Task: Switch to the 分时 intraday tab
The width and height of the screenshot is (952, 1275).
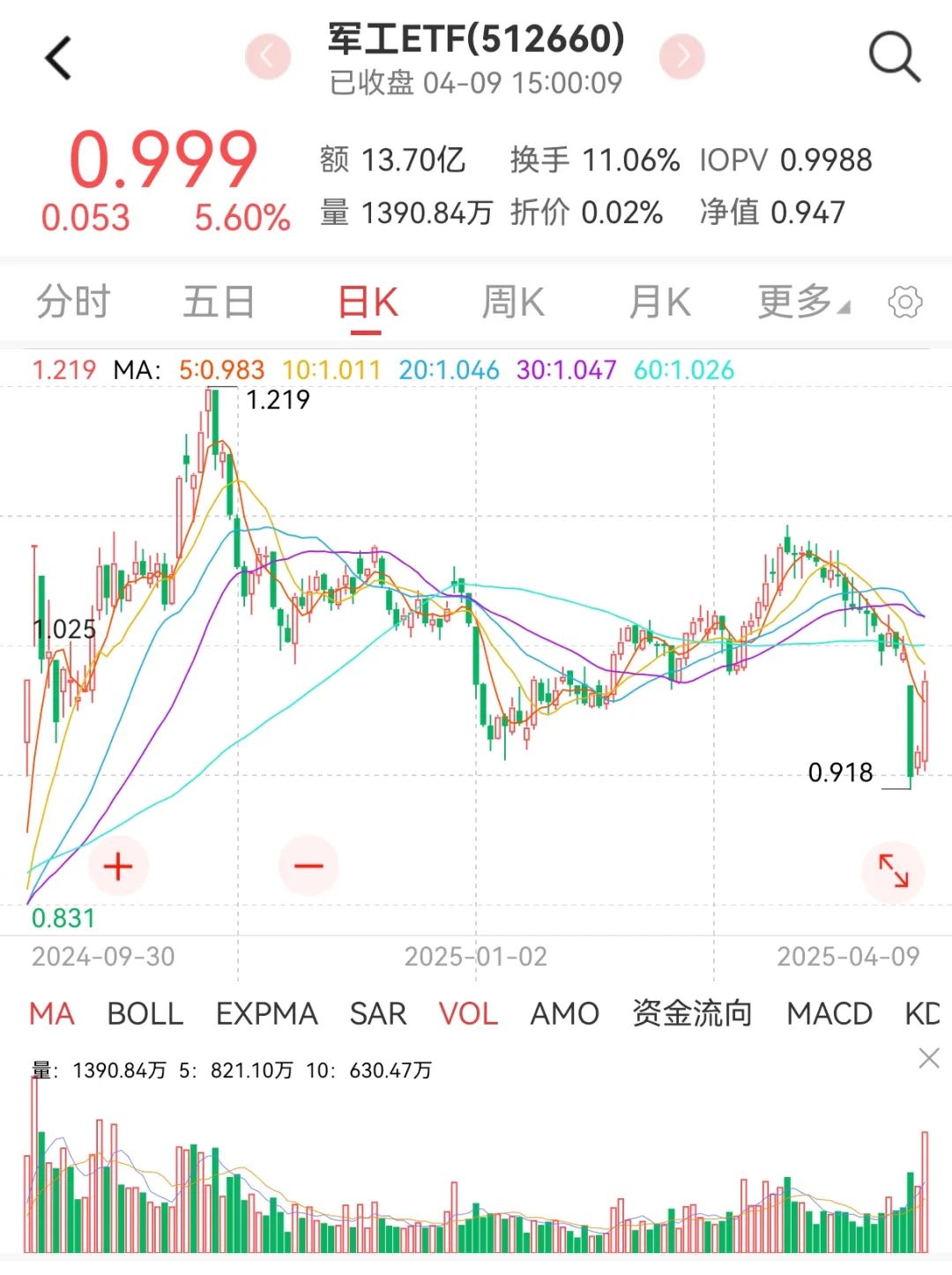Action: pos(71,302)
